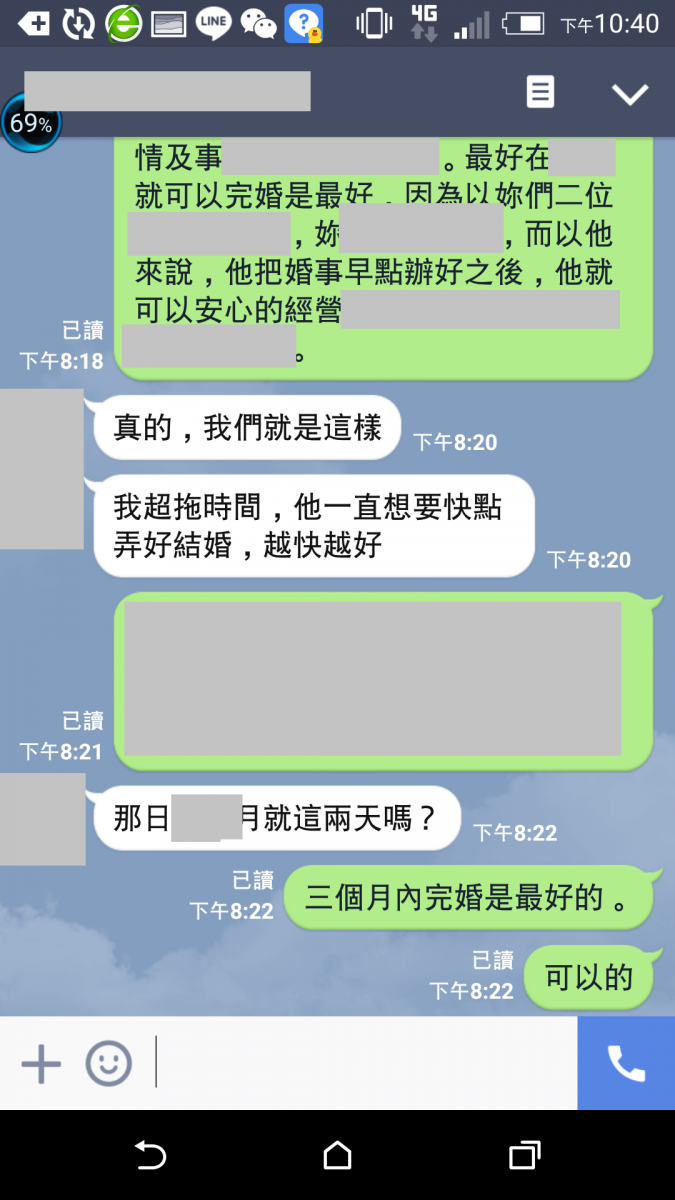Open the sender's avatar beside 真的，我們就是這樣

click(x=40, y=468)
